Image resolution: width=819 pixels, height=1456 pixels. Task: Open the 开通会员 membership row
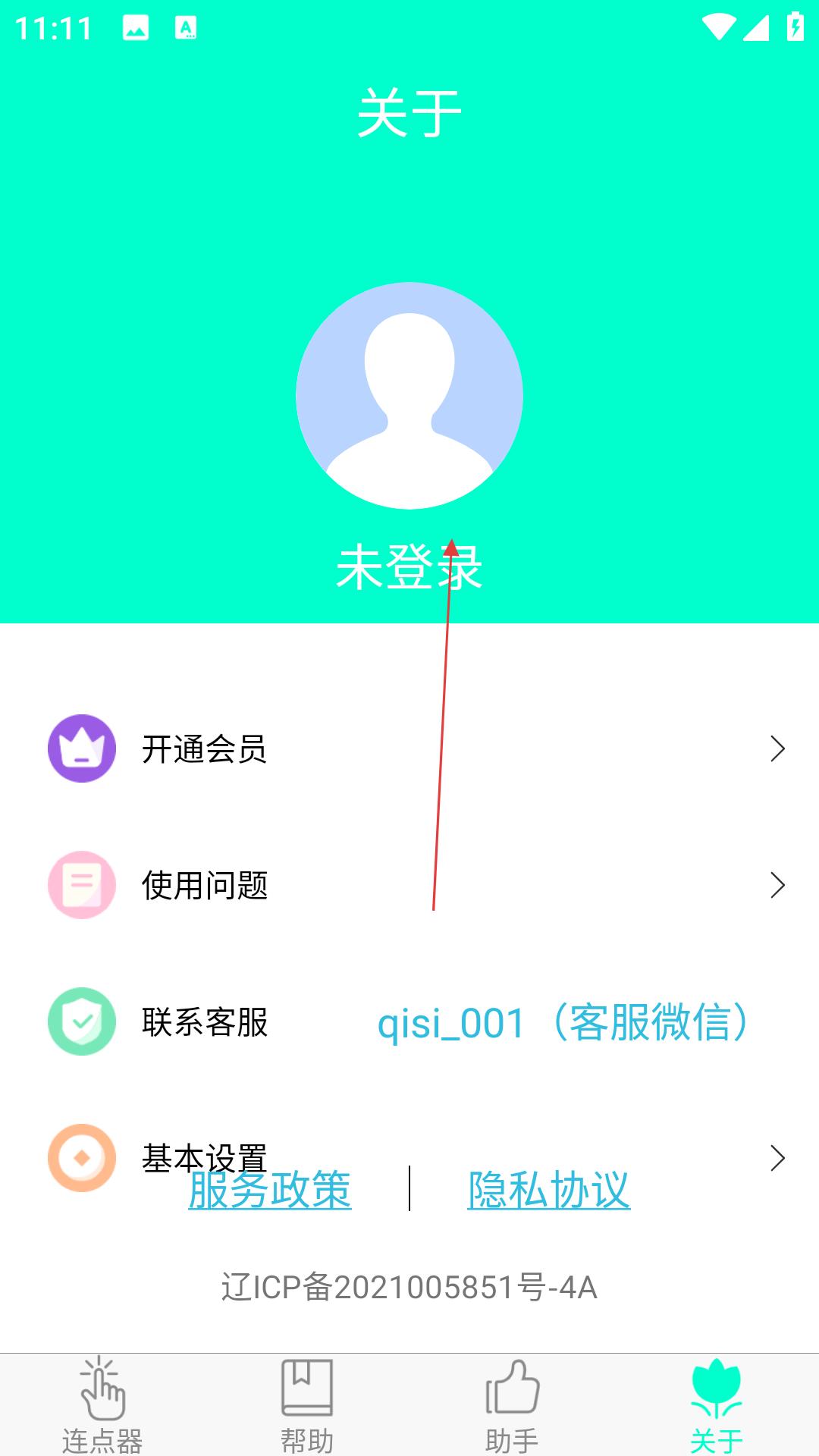point(409,748)
